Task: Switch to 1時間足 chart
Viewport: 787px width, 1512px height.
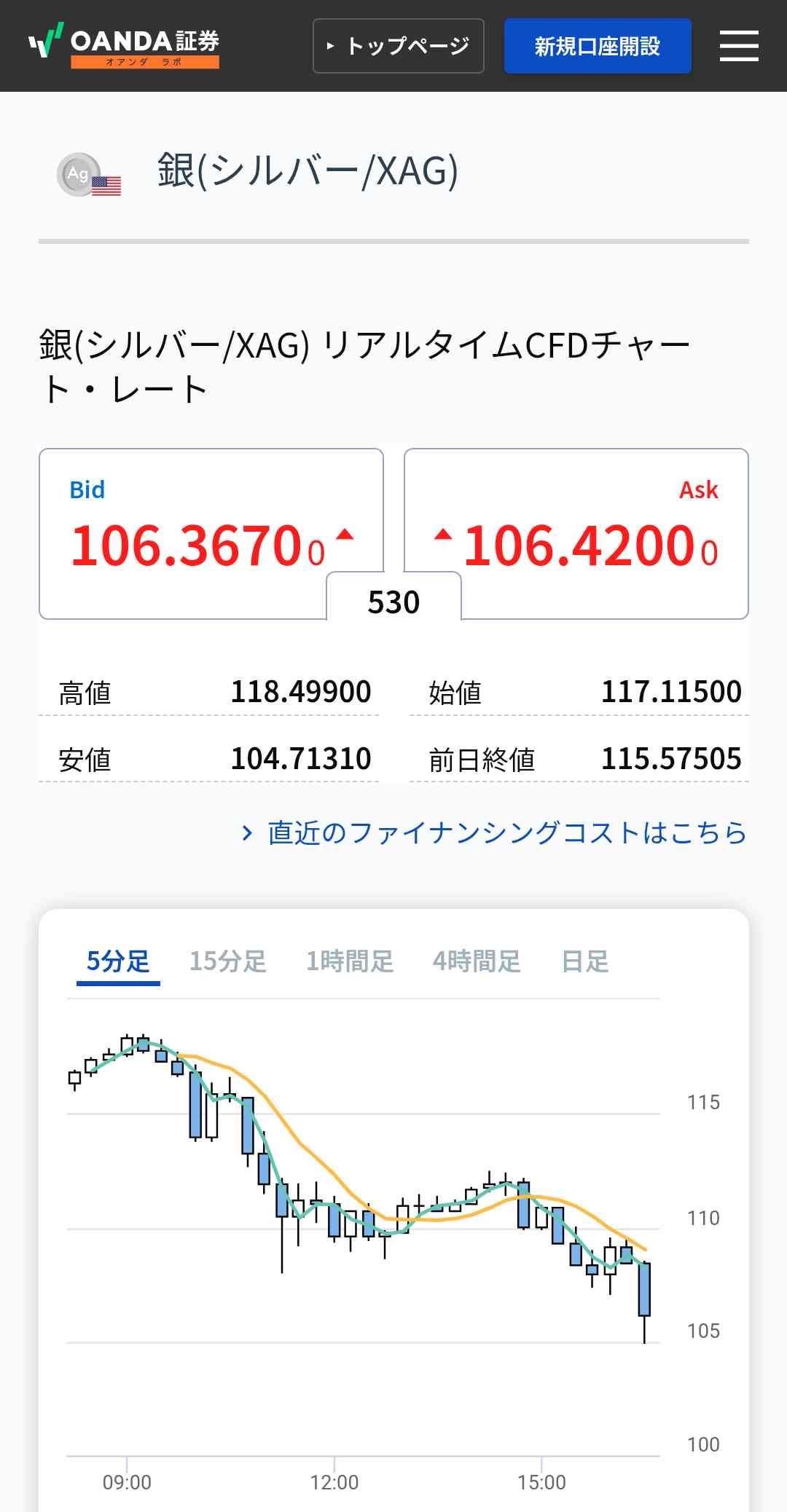Action: [x=350, y=961]
